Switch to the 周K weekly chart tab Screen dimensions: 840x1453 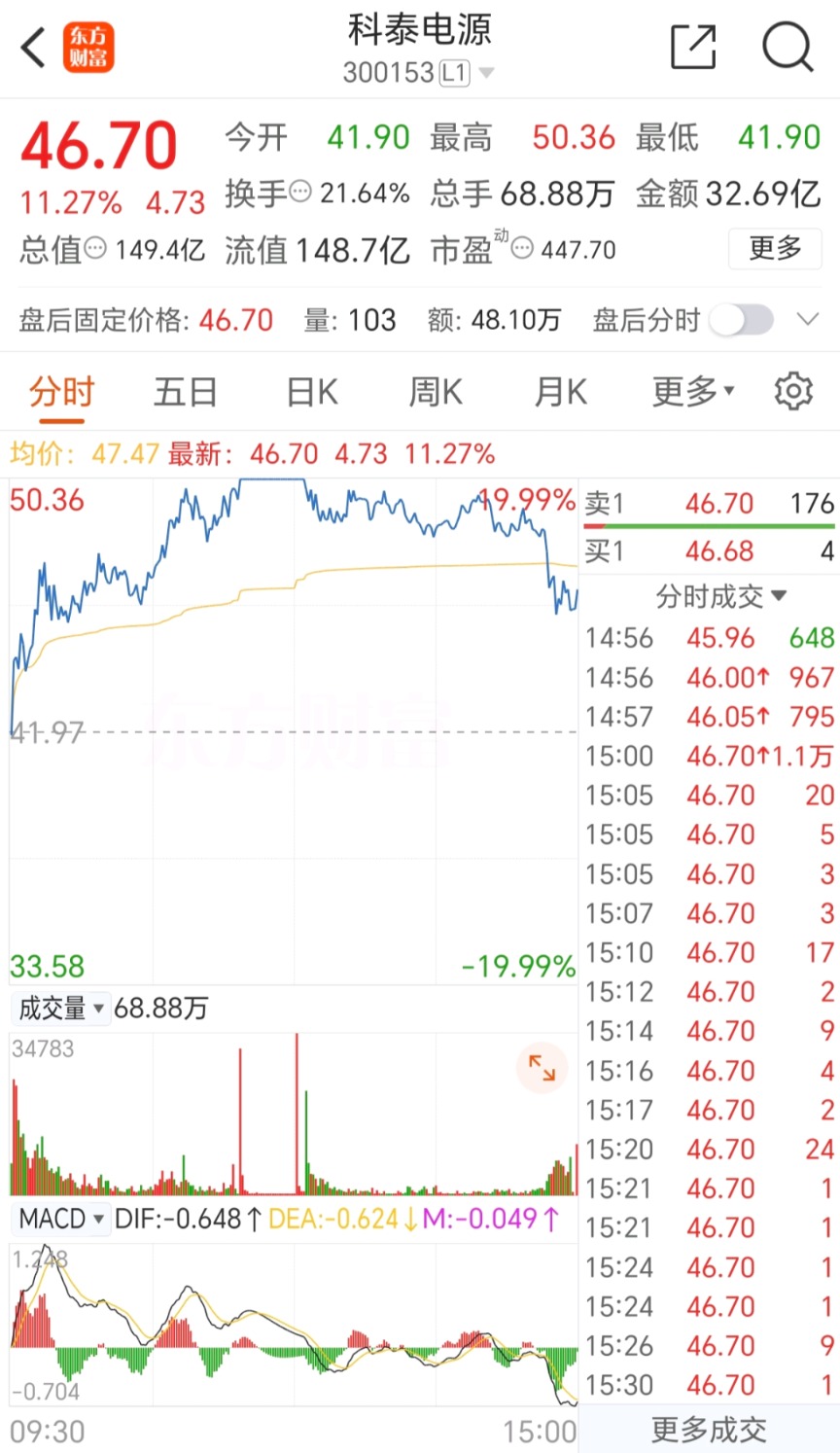pos(434,391)
